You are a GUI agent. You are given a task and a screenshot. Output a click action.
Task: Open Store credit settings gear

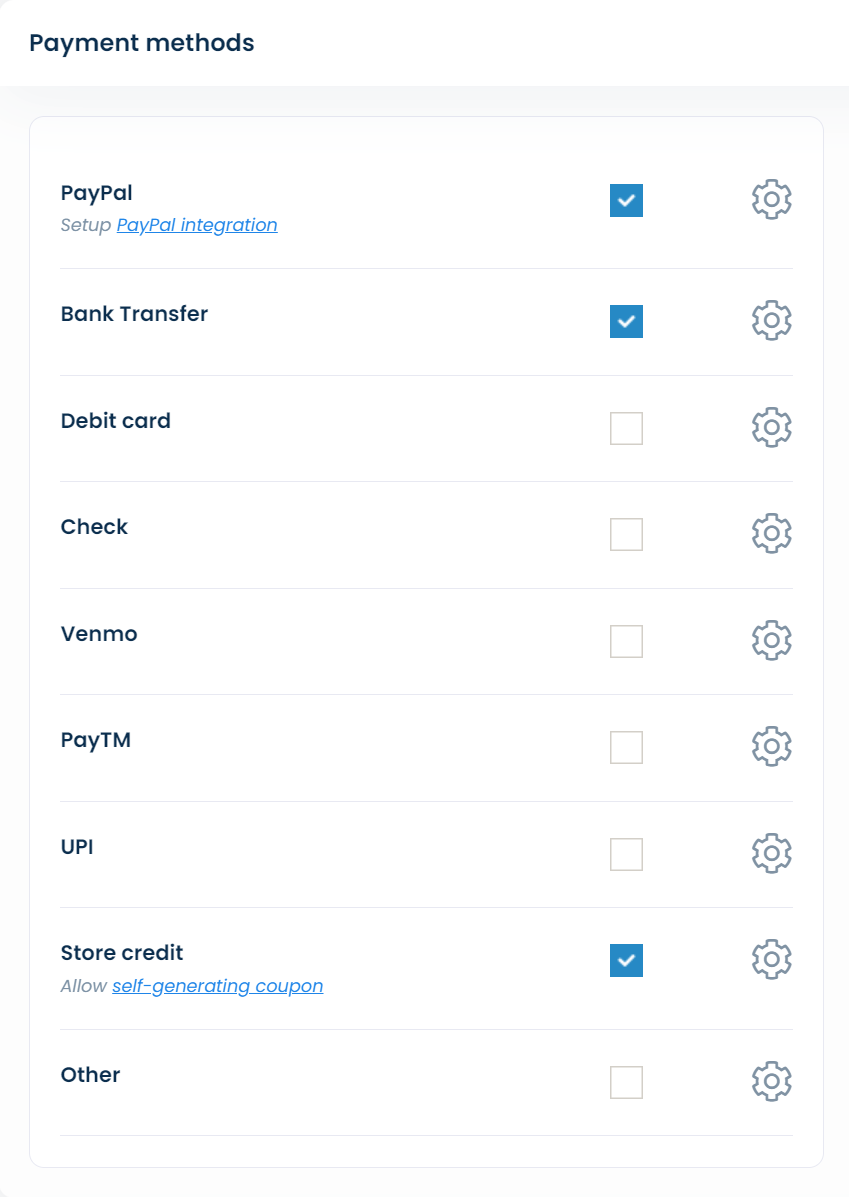click(x=771, y=959)
